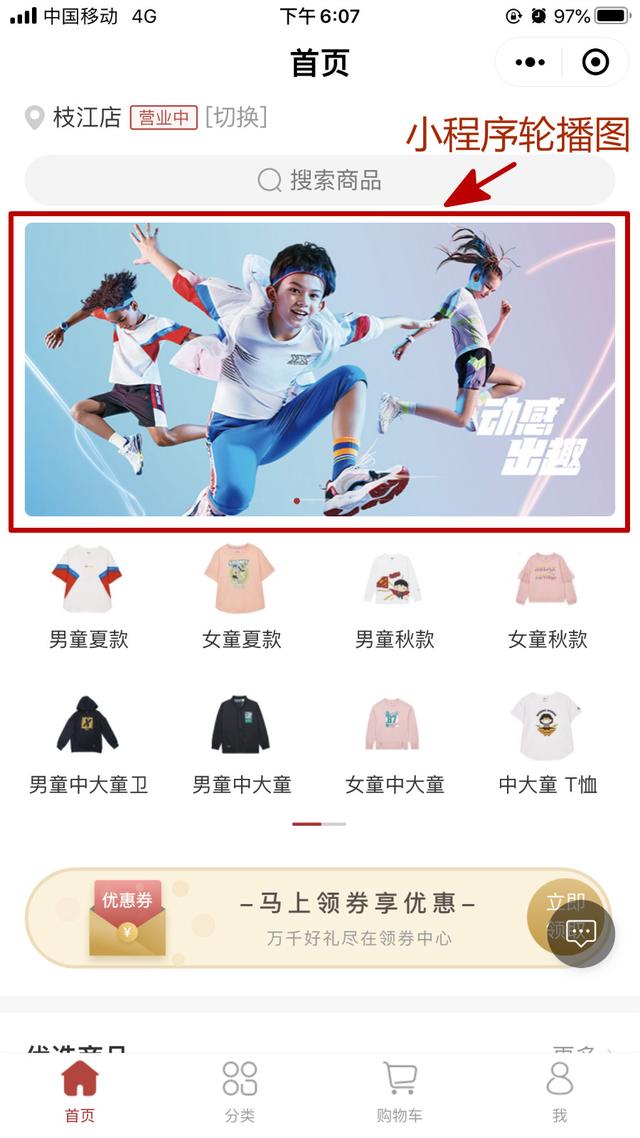
Task: Open the mini program more options menu
Action: pos(530,62)
